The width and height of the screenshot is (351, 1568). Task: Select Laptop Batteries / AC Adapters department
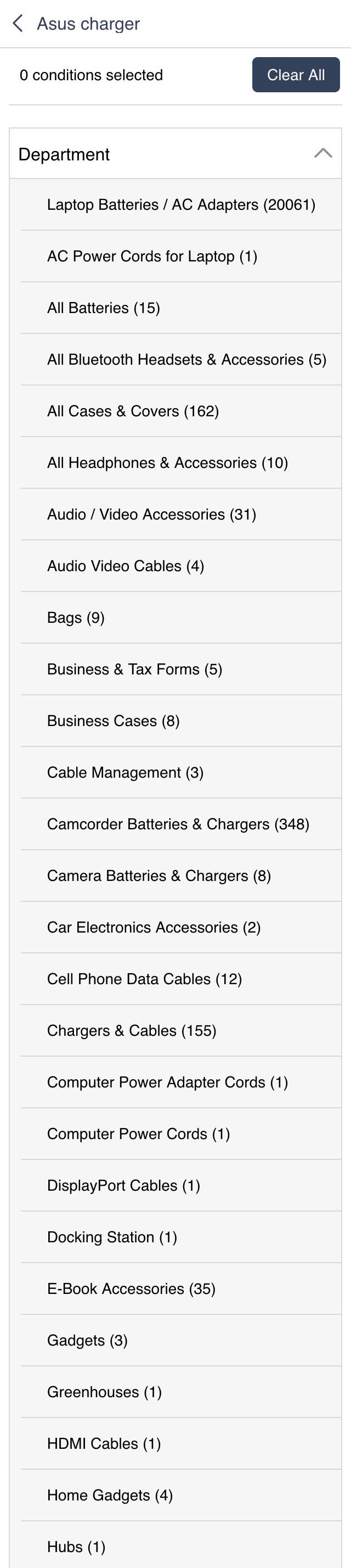coord(180,204)
